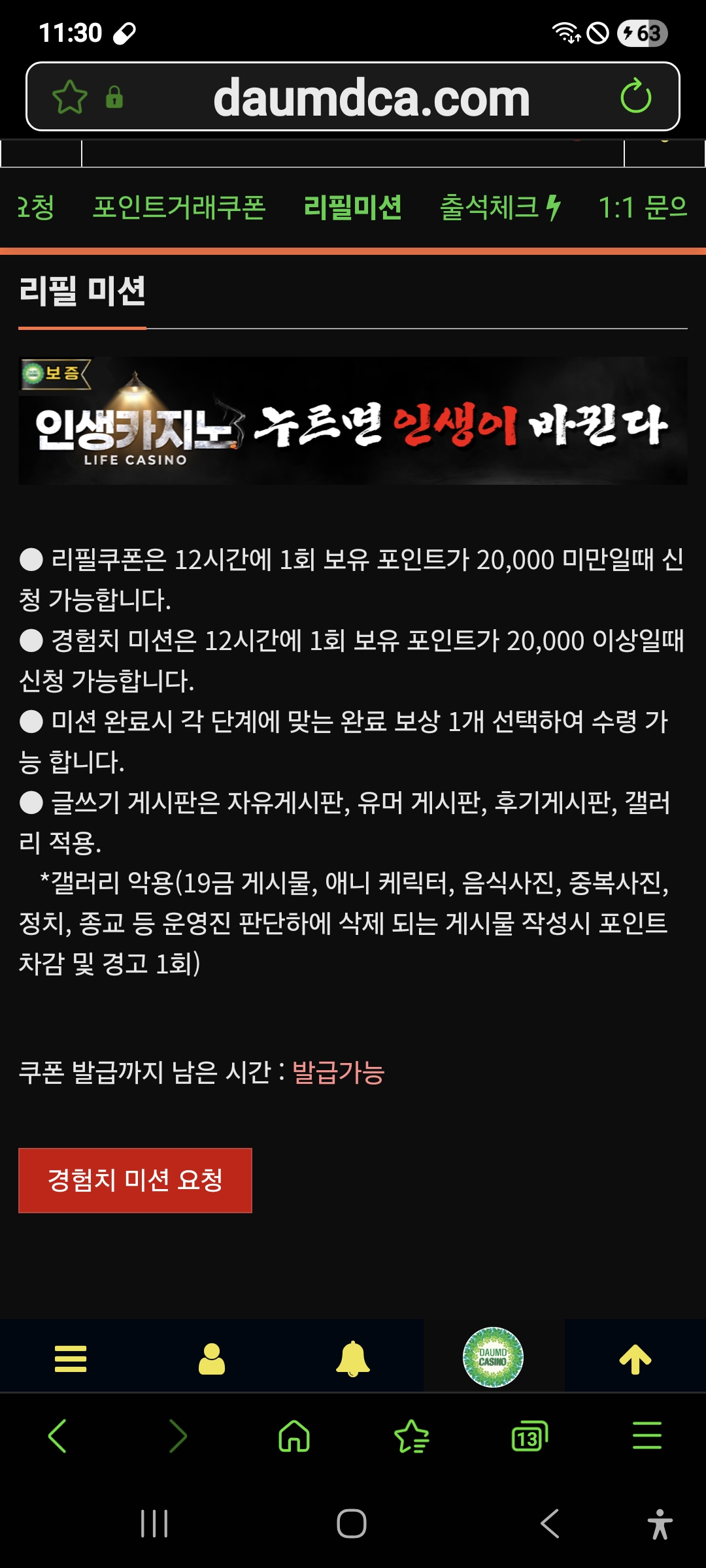Open the 출석체크 tab
The width and height of the screenshot is (706, 1568).
pyautogui.click(x=501, y=208)
